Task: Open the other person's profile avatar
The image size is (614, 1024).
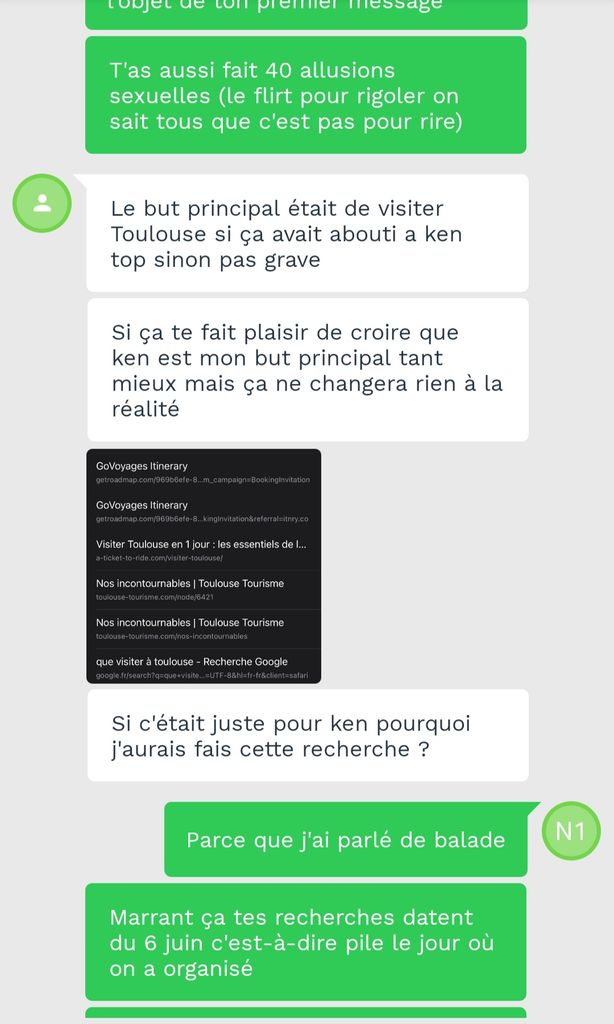Action: pyautogui.click(x=42, y=203)
